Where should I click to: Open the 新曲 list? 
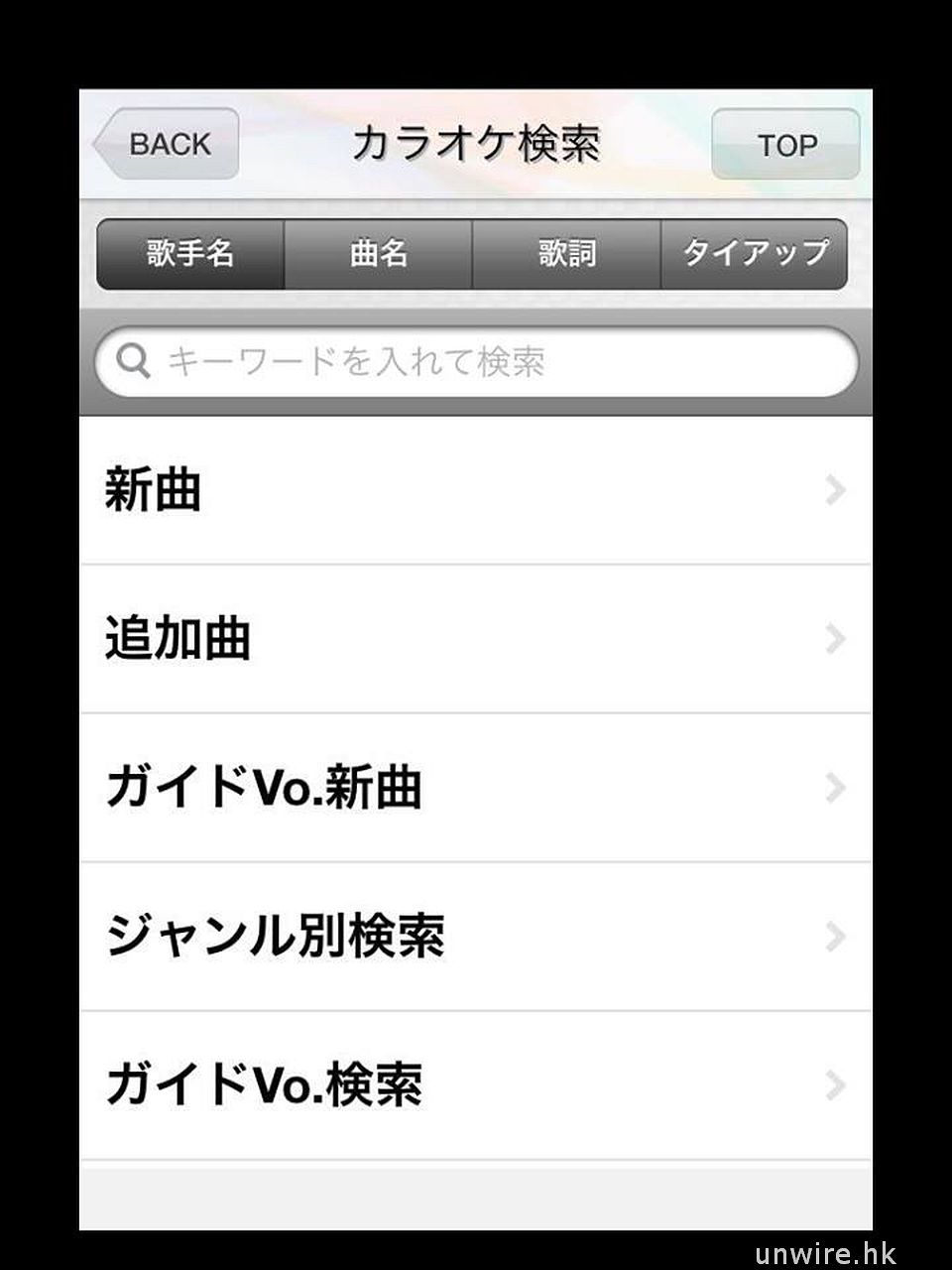click(x=476, y=490)
